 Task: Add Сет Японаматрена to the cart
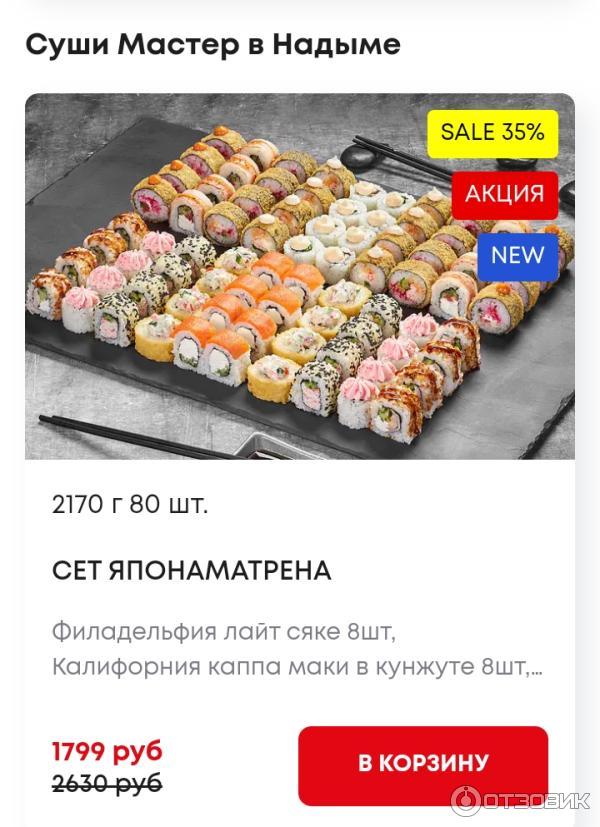pyautogui.click(x=423, y=765)
